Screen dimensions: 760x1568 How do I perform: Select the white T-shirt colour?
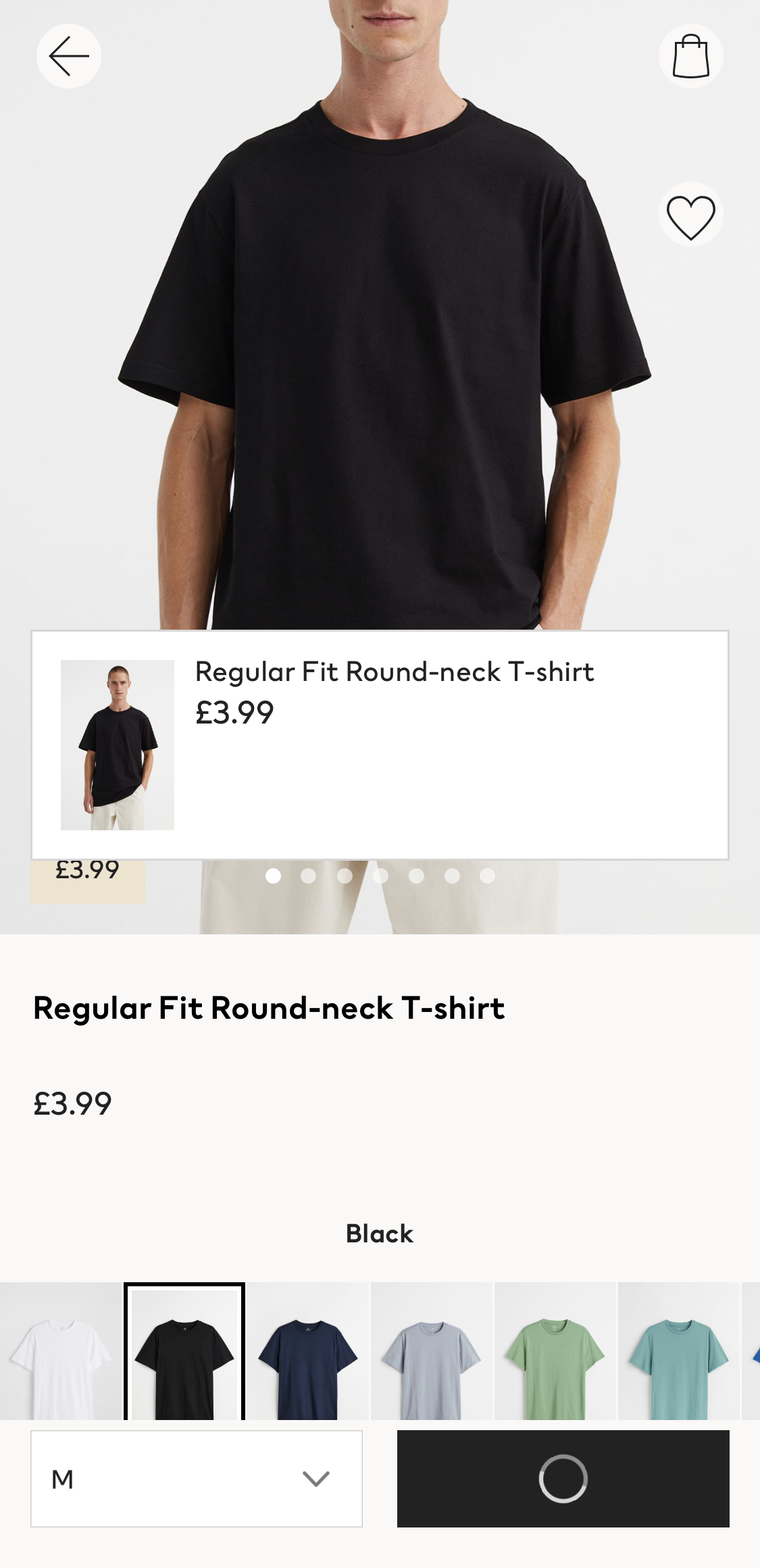pyautogui.click(x=60, y=1351)
